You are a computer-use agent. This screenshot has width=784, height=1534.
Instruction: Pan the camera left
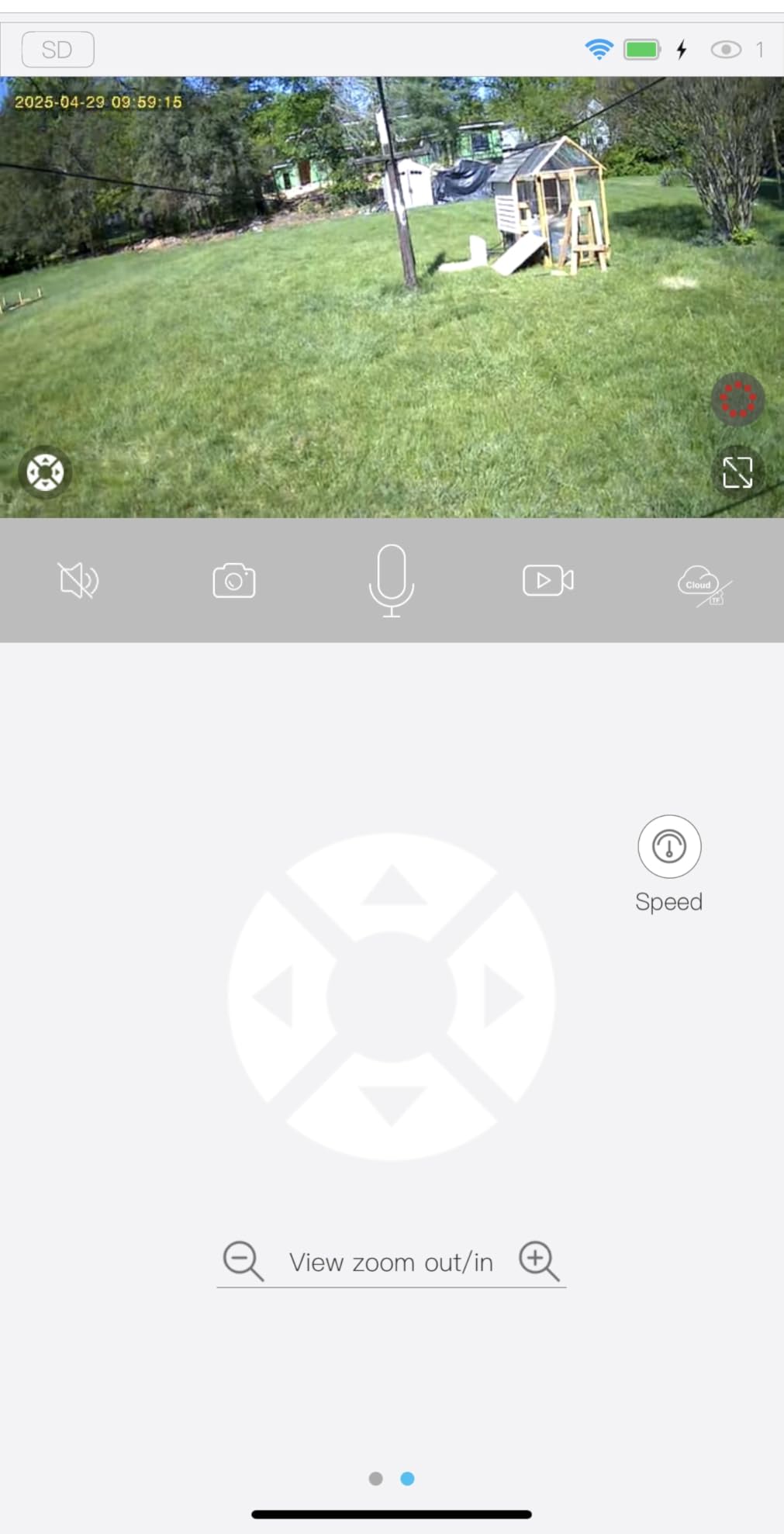[x=281, y=997]
